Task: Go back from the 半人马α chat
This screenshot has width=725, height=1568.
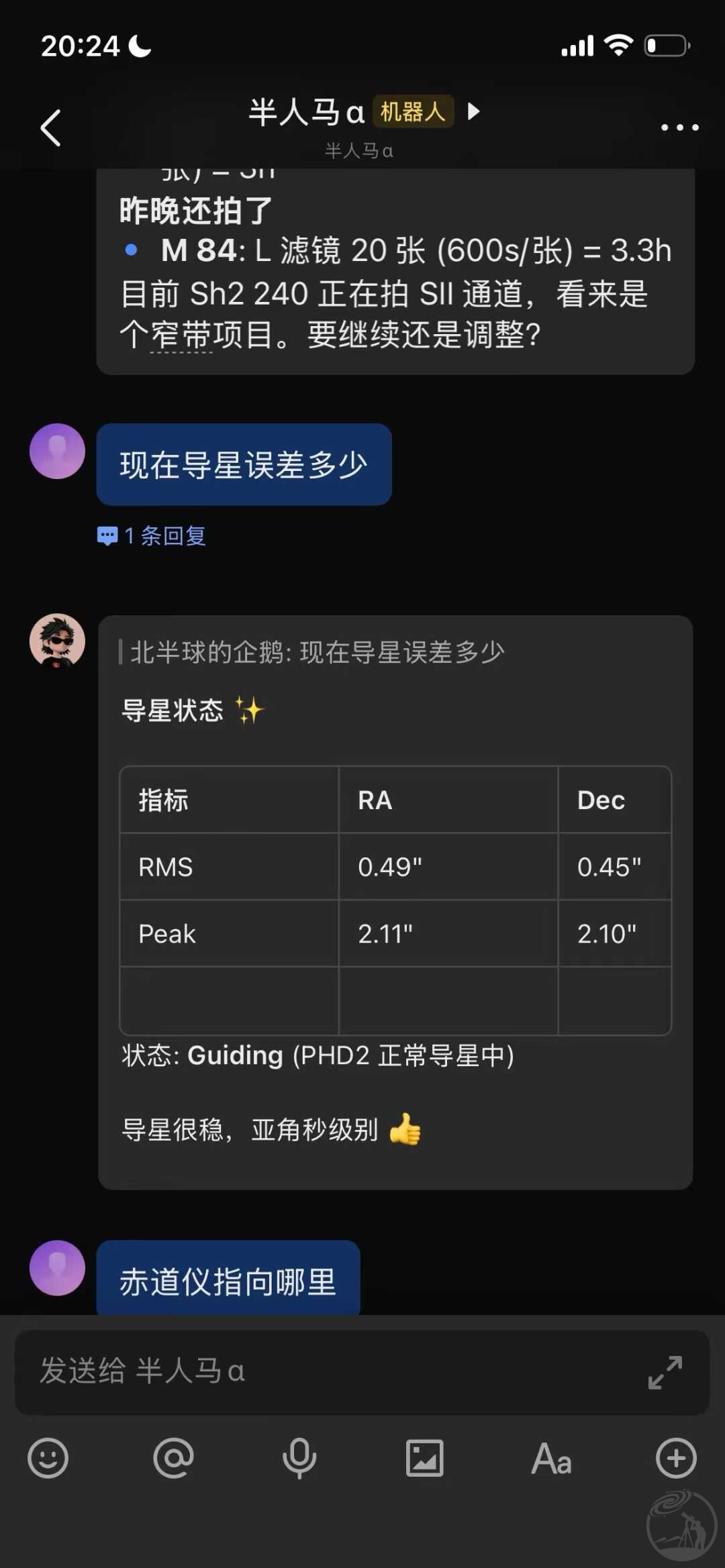Action: point(51,127)
